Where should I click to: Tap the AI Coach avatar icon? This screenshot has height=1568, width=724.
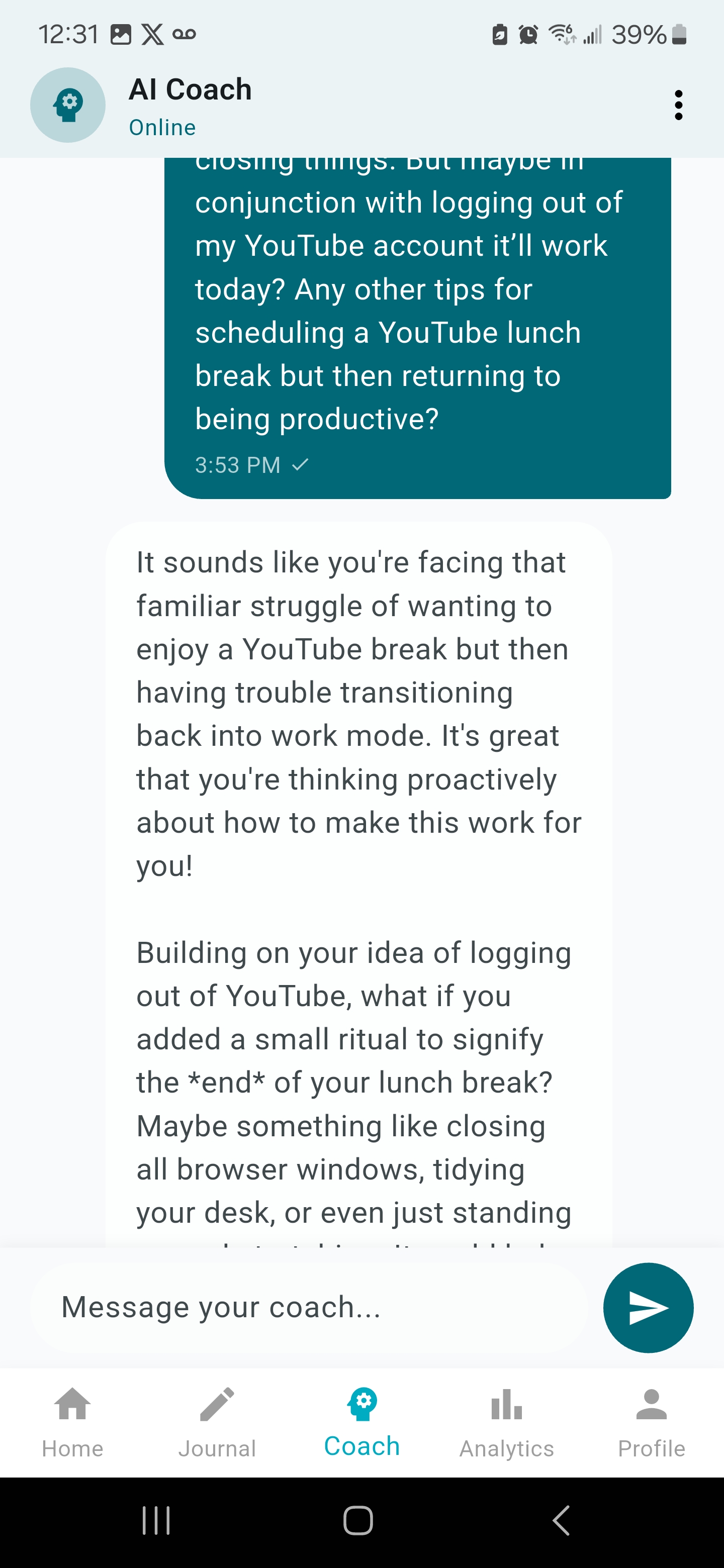(68, 106)
